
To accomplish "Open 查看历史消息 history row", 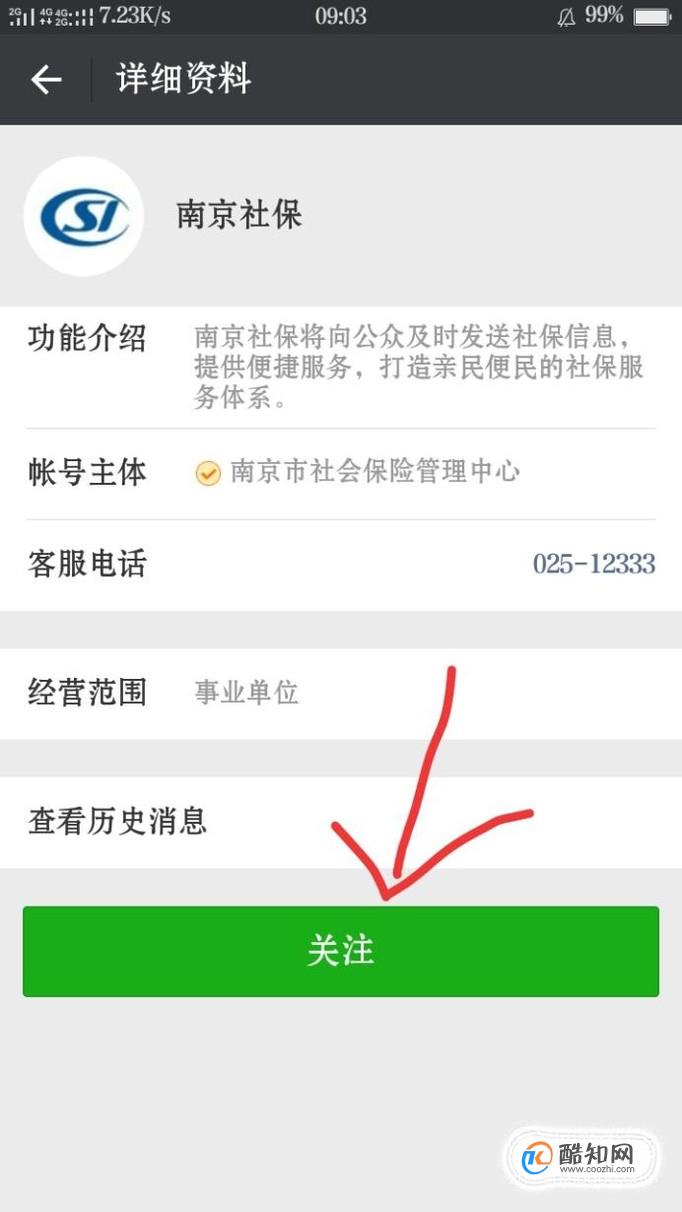I will tap(341, 822).
